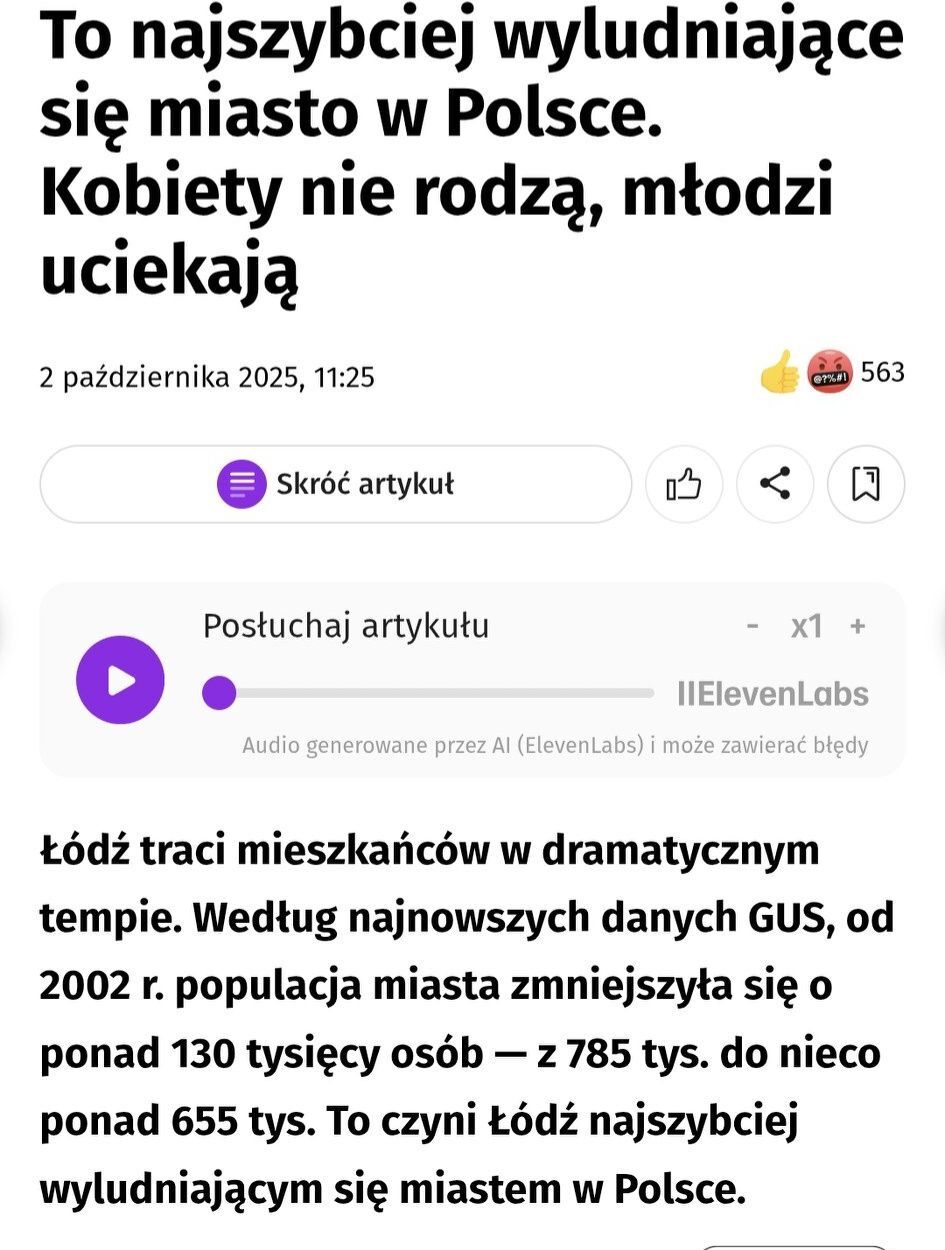Decrease audio playback speed
The height and width of the screenshot is (1250, 945).
753,627
